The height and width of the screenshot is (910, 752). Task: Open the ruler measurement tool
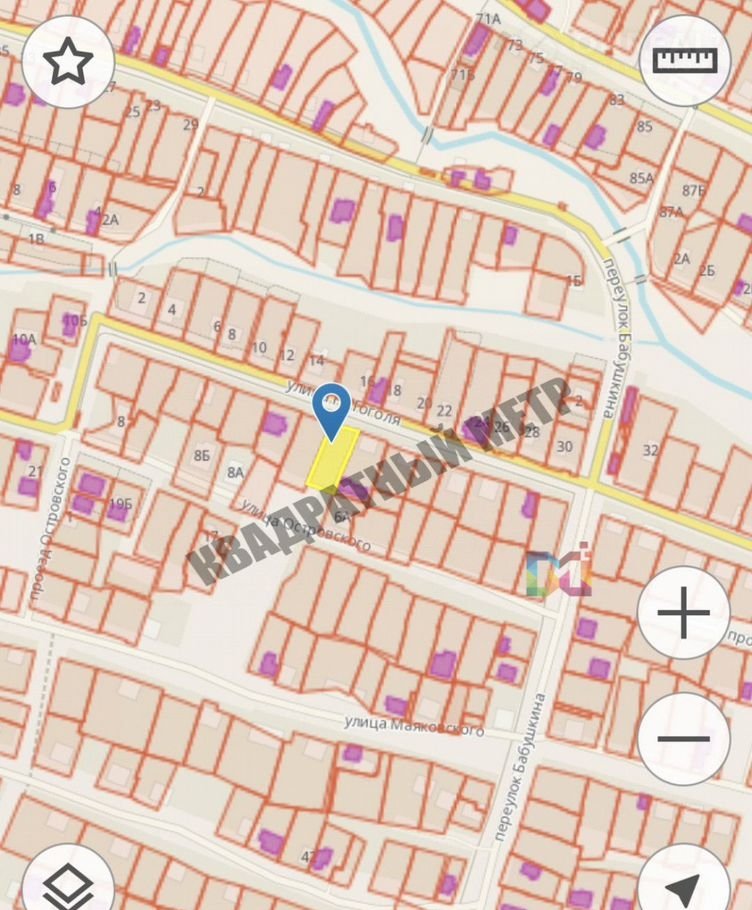click(x=685, y=60)
